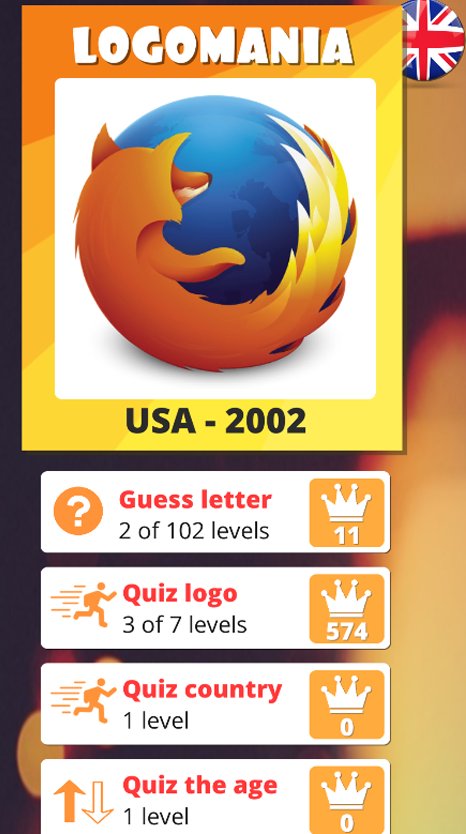The image size is (466, 834).
Task: Open the Quiz country mode
Action: (215, 704)
